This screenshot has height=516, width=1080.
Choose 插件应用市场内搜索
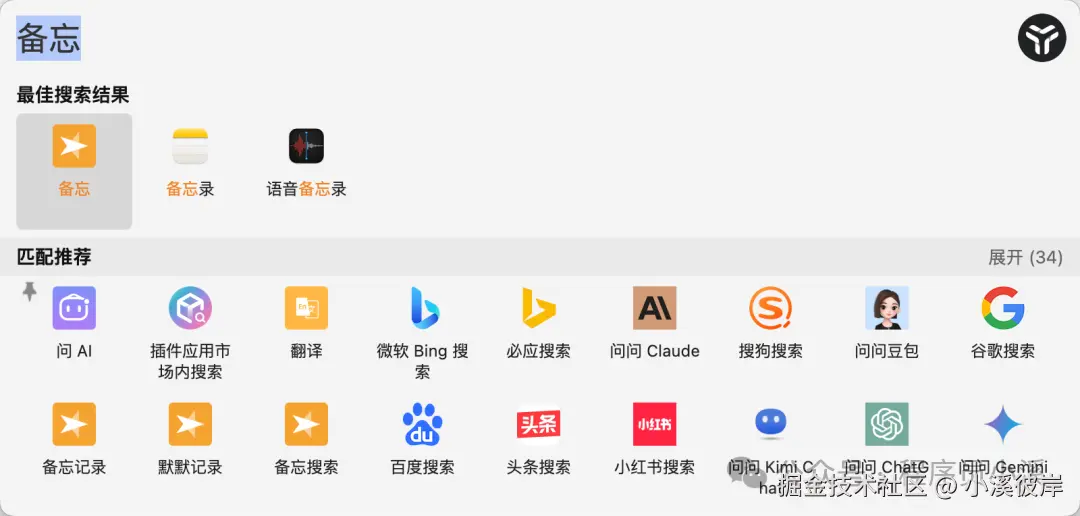tap(190, 331)
